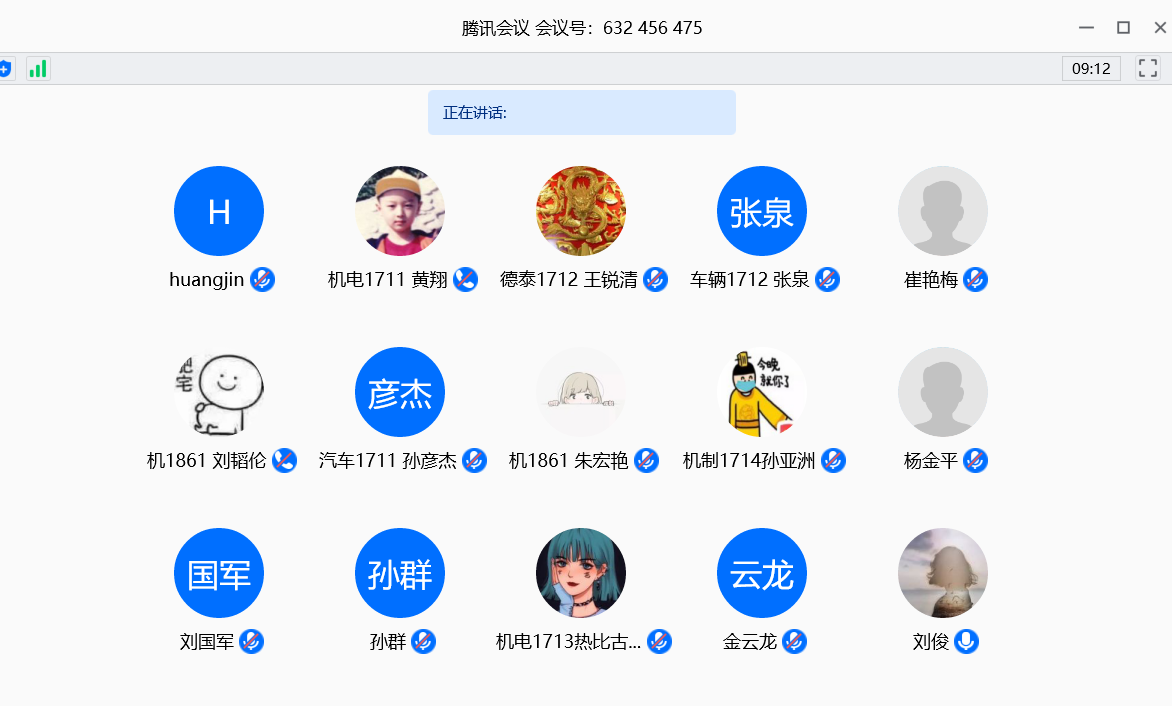Screen dimensions: 1172x706
Task: Select 德泰1712 王锐清's avatar
Action: click(x=581, y=211)
